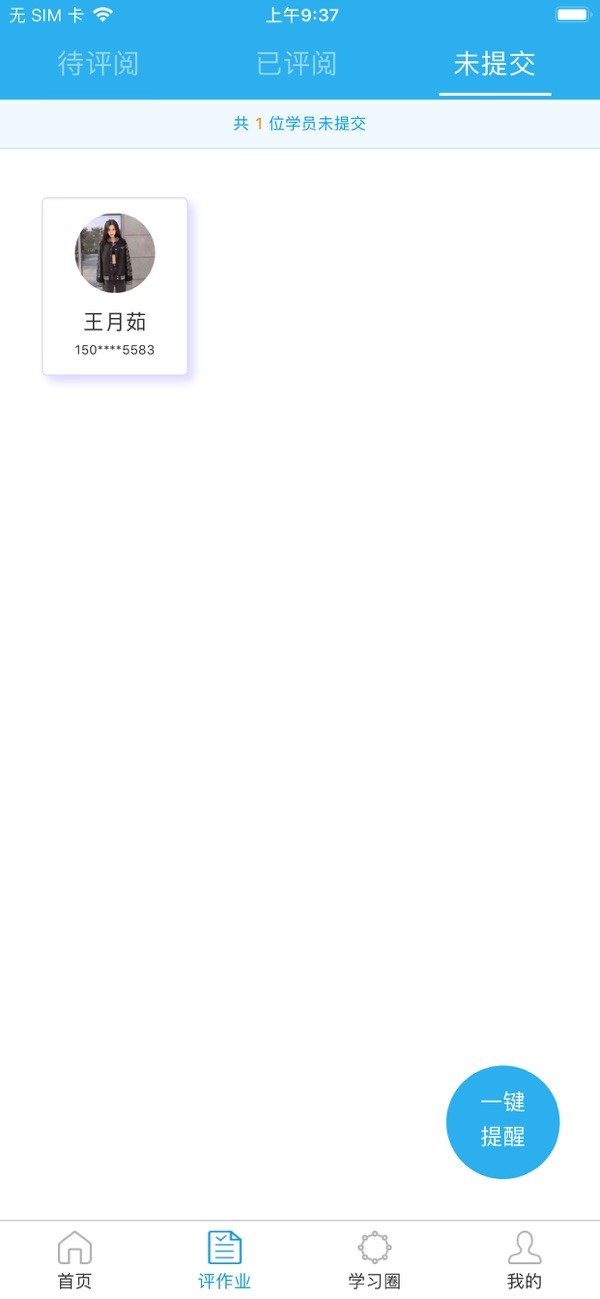Viewport: 600px width, 1299px height.
Task: Open student card 王月茹
Action: coord(115,287)
